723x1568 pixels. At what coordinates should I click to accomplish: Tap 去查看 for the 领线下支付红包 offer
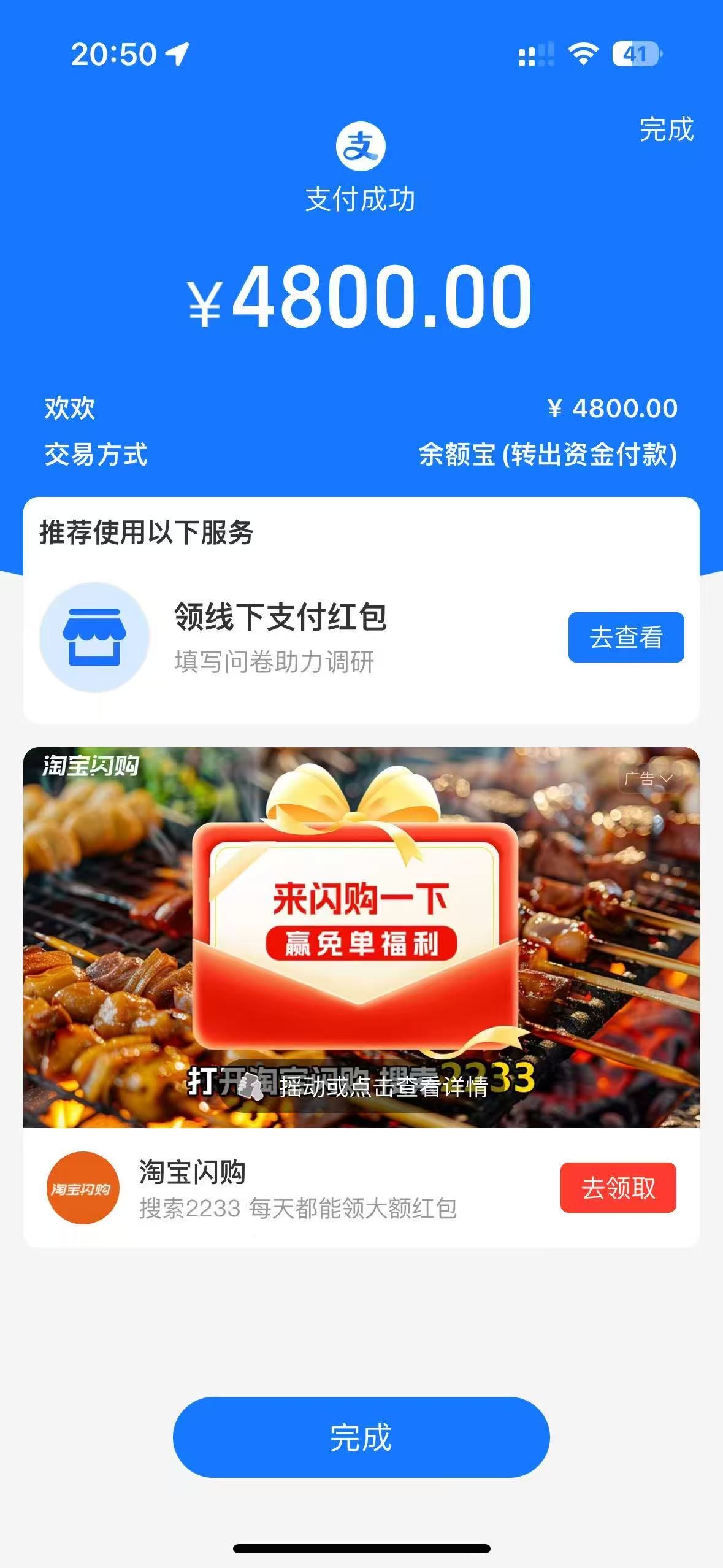coord(625,637)
